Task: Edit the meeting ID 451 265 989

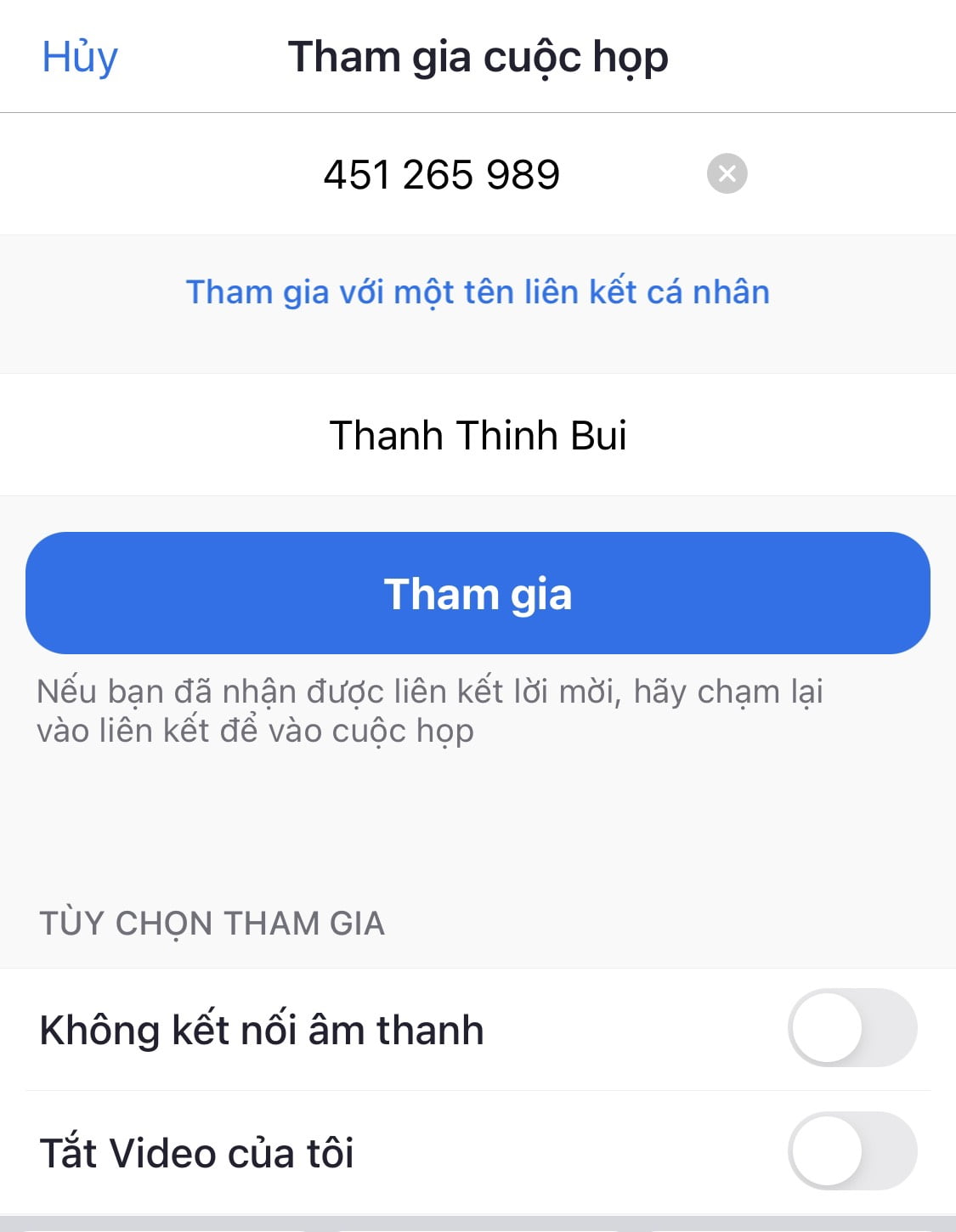Action: (441, 175)
